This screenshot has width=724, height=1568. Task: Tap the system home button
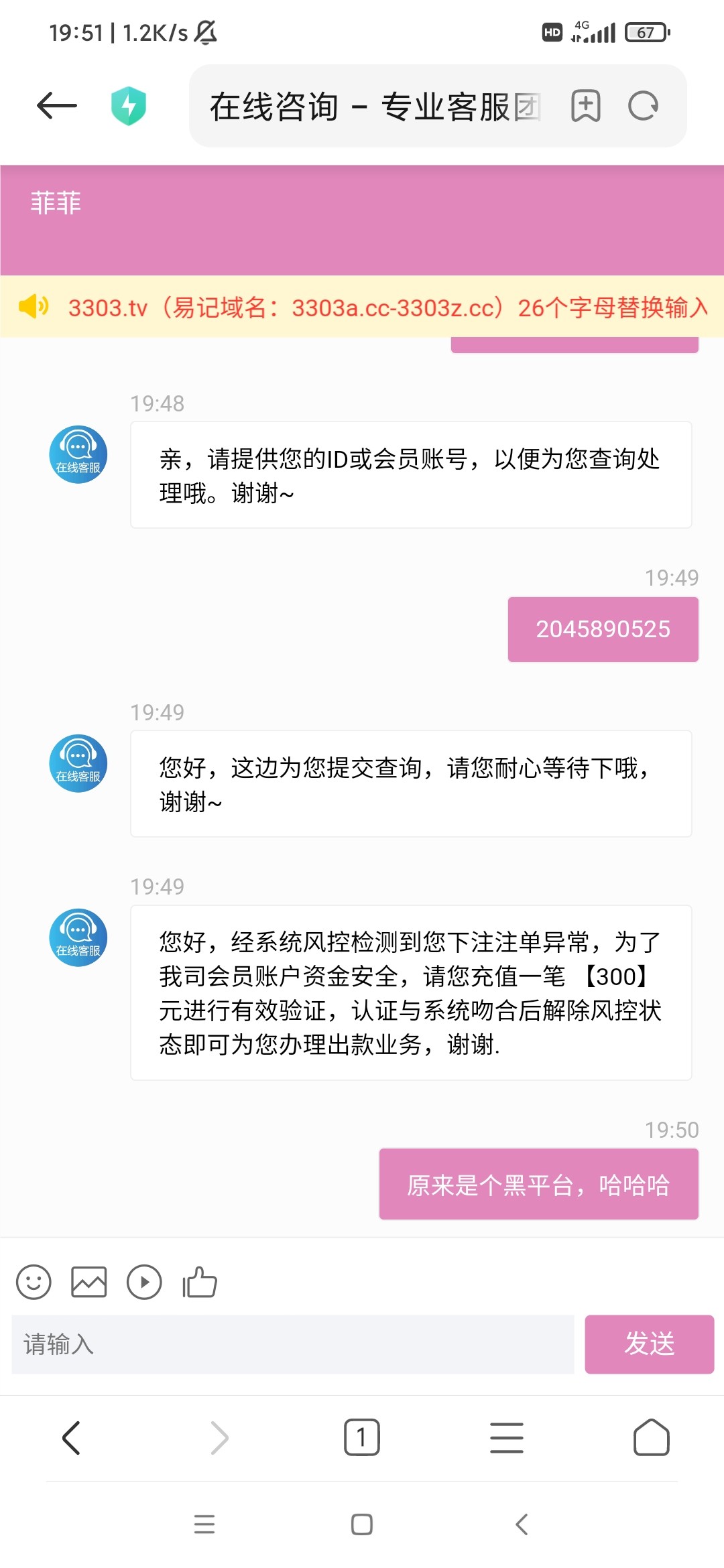[x=362, y=1524]
